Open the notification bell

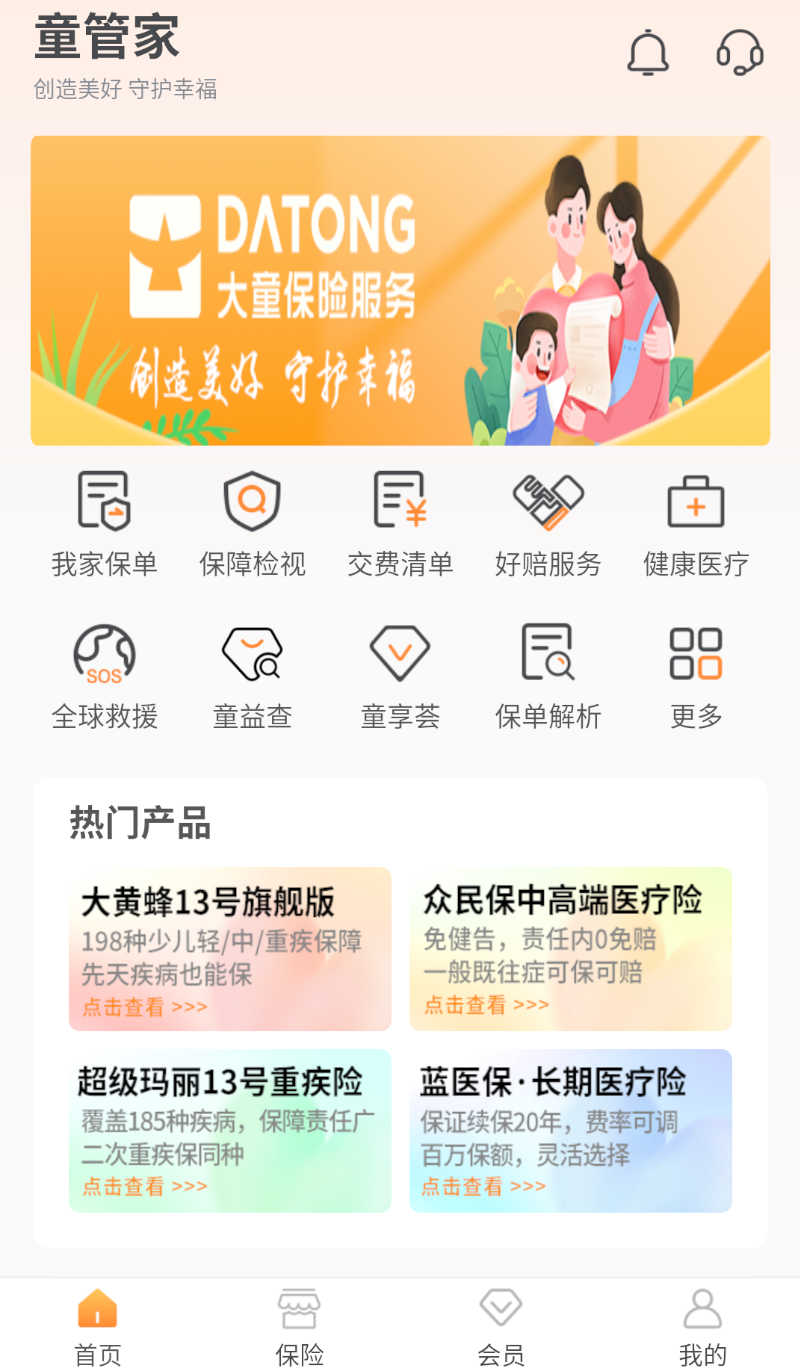647,53
